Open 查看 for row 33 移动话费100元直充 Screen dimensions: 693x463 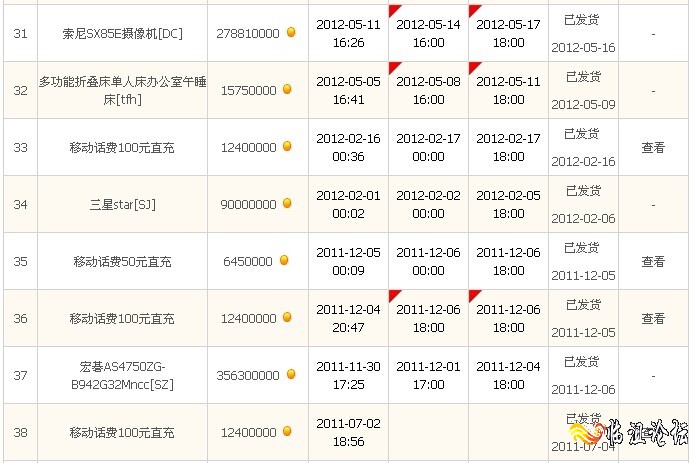point(652,148)
